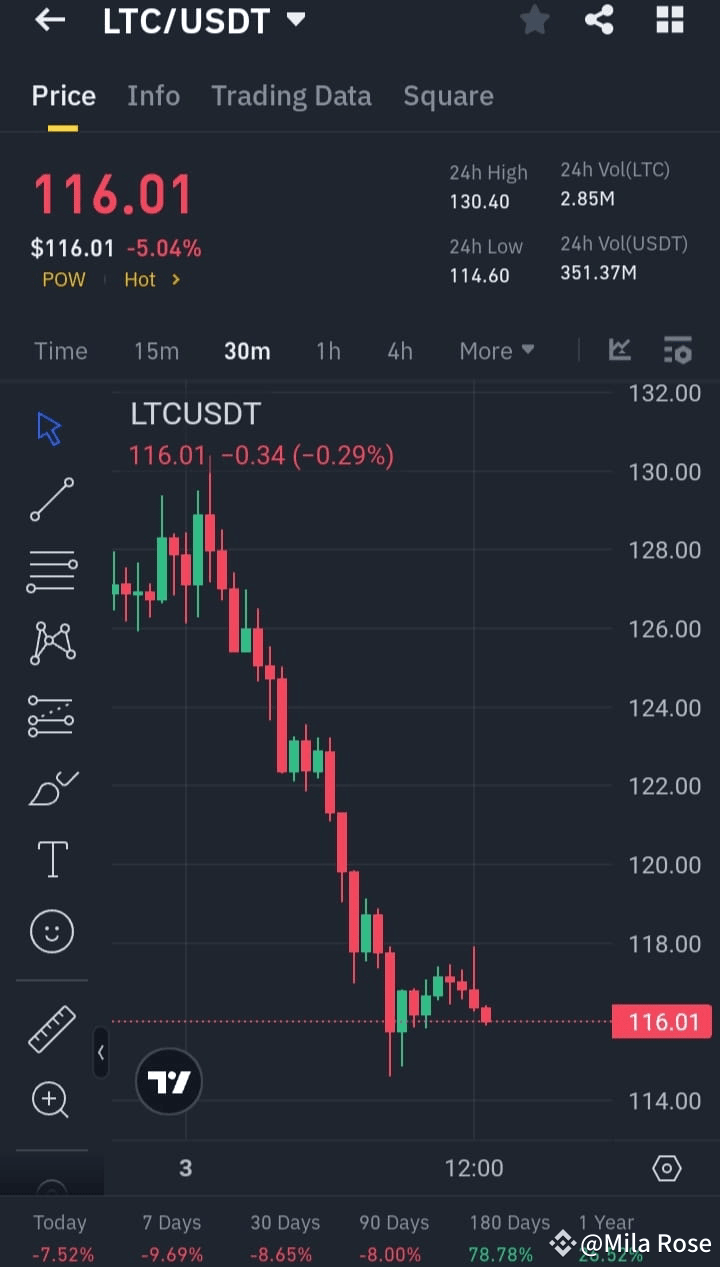720x1267 pixels.
Task: Select the ruler measurement tool
Action: click(49, 1028)
